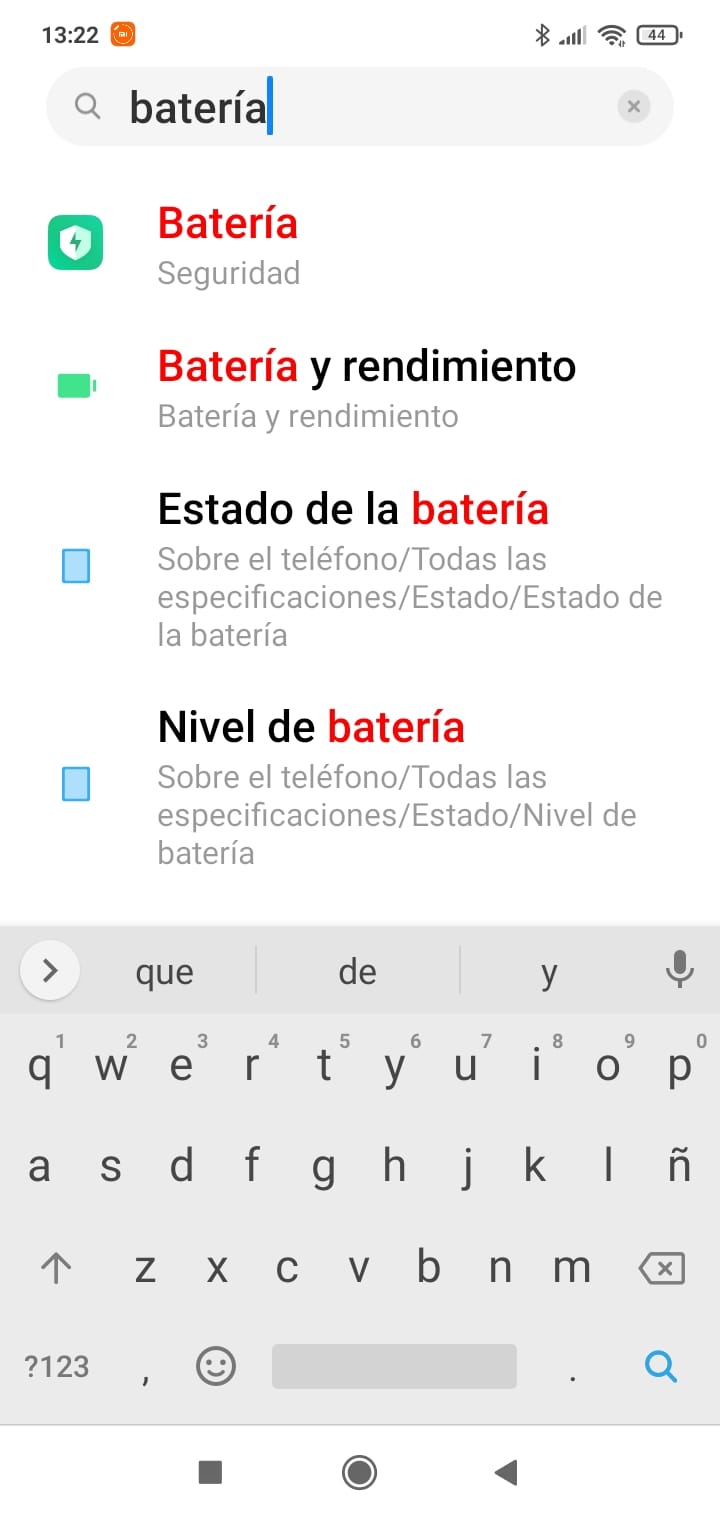Switch keyboard to the ?123 symbols layout
This screenshot has width=720, height=1520.
click(57, 1367)
